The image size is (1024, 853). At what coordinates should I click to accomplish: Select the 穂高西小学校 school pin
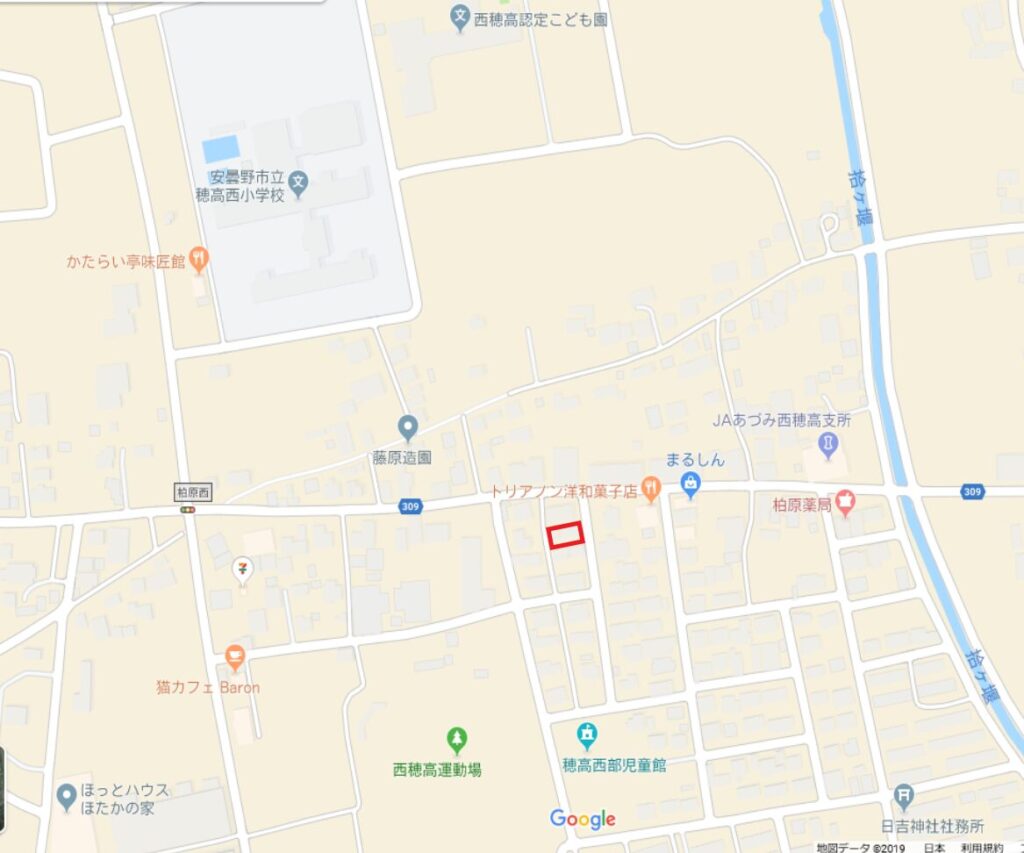pyautogui.click(x=298, y=184)
